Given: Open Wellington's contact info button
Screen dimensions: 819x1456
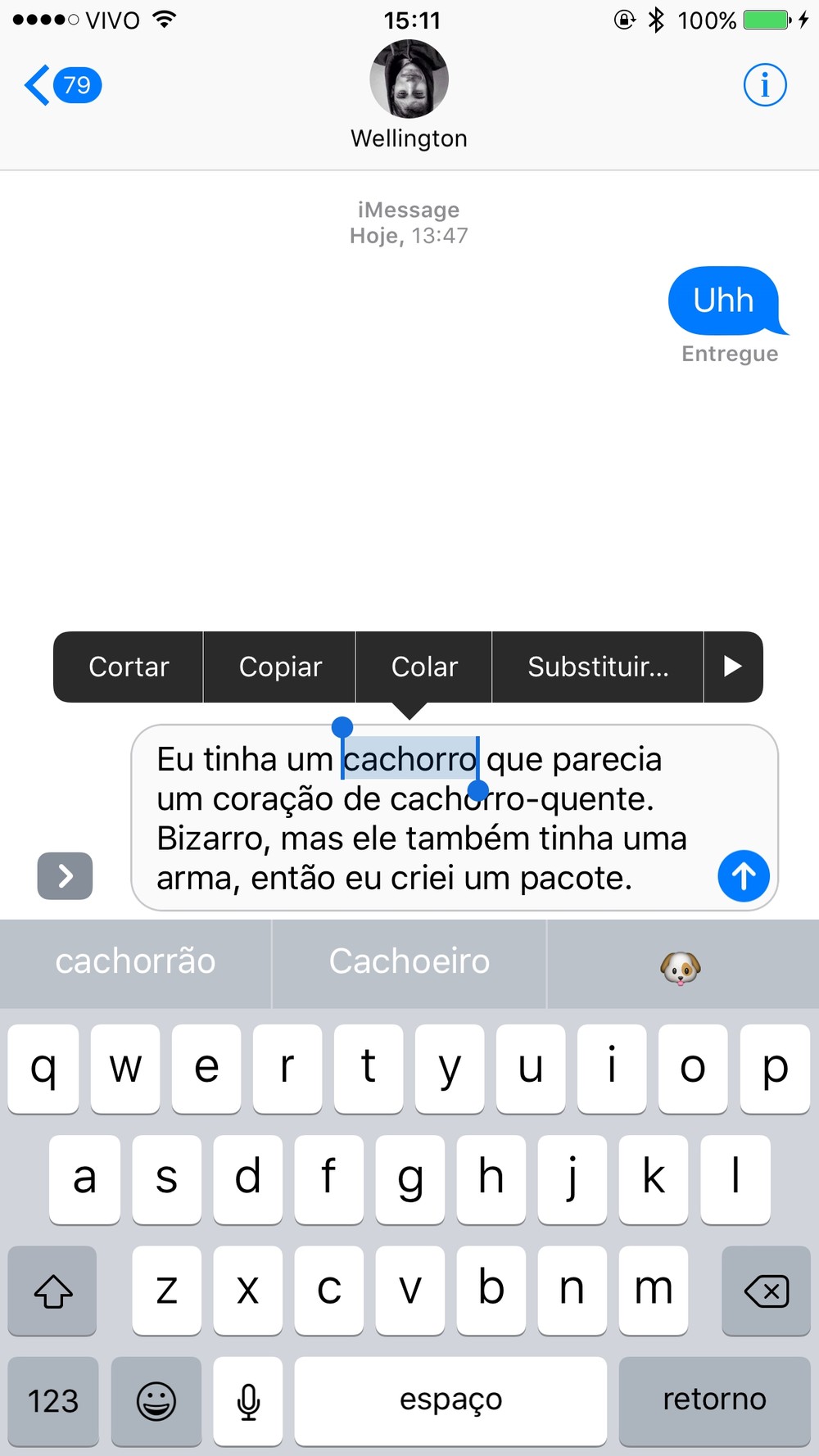Looking at the screenshot, I should point(765,85).
